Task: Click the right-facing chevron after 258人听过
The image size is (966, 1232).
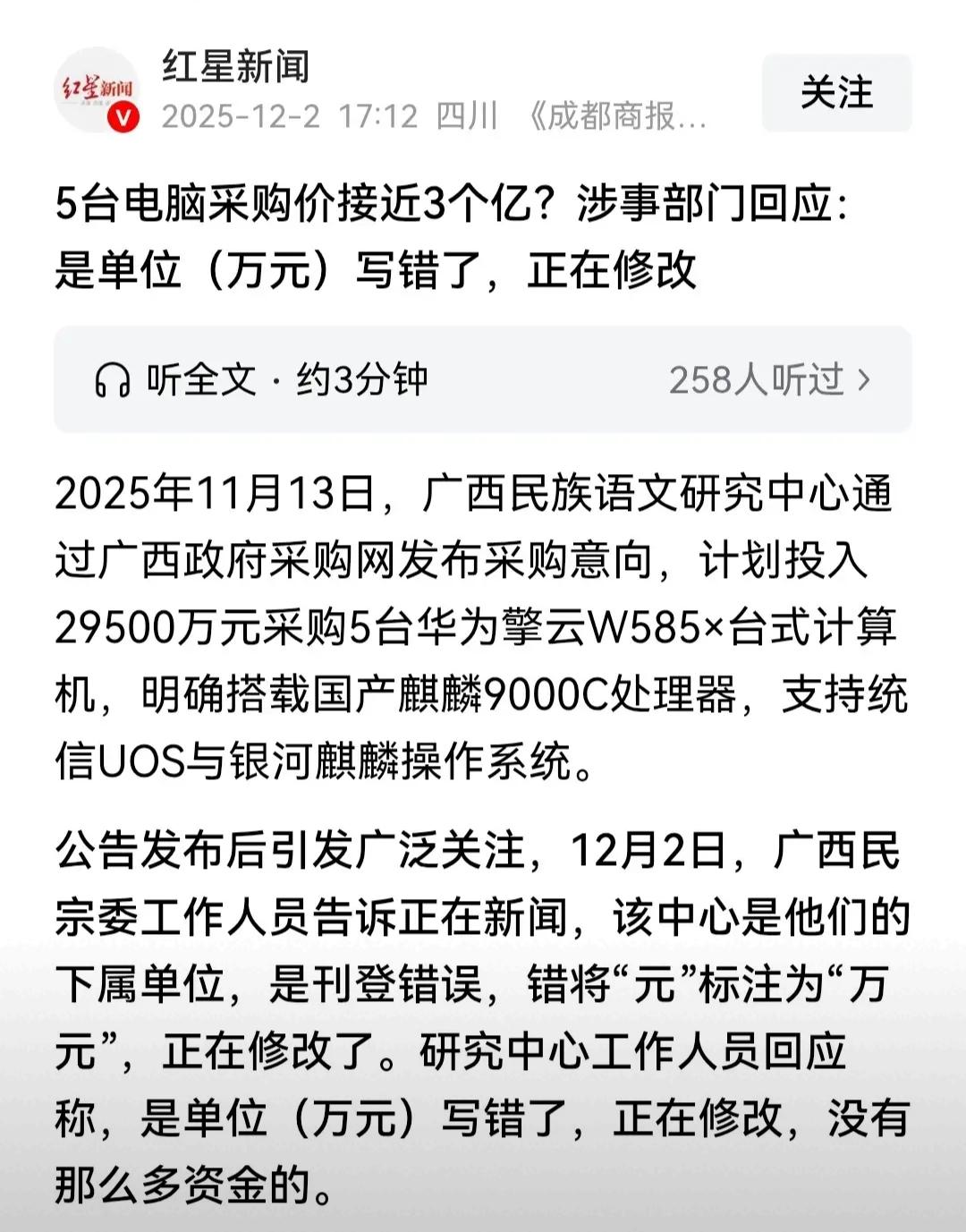Action: coord(861,380)
